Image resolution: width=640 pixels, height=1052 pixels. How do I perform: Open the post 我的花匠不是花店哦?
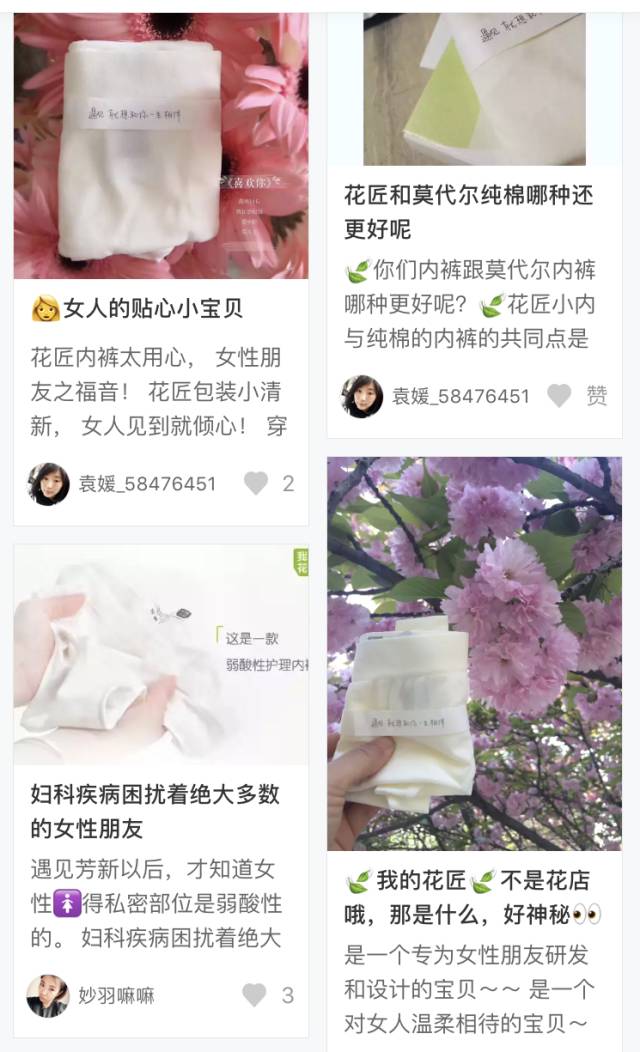472,897
